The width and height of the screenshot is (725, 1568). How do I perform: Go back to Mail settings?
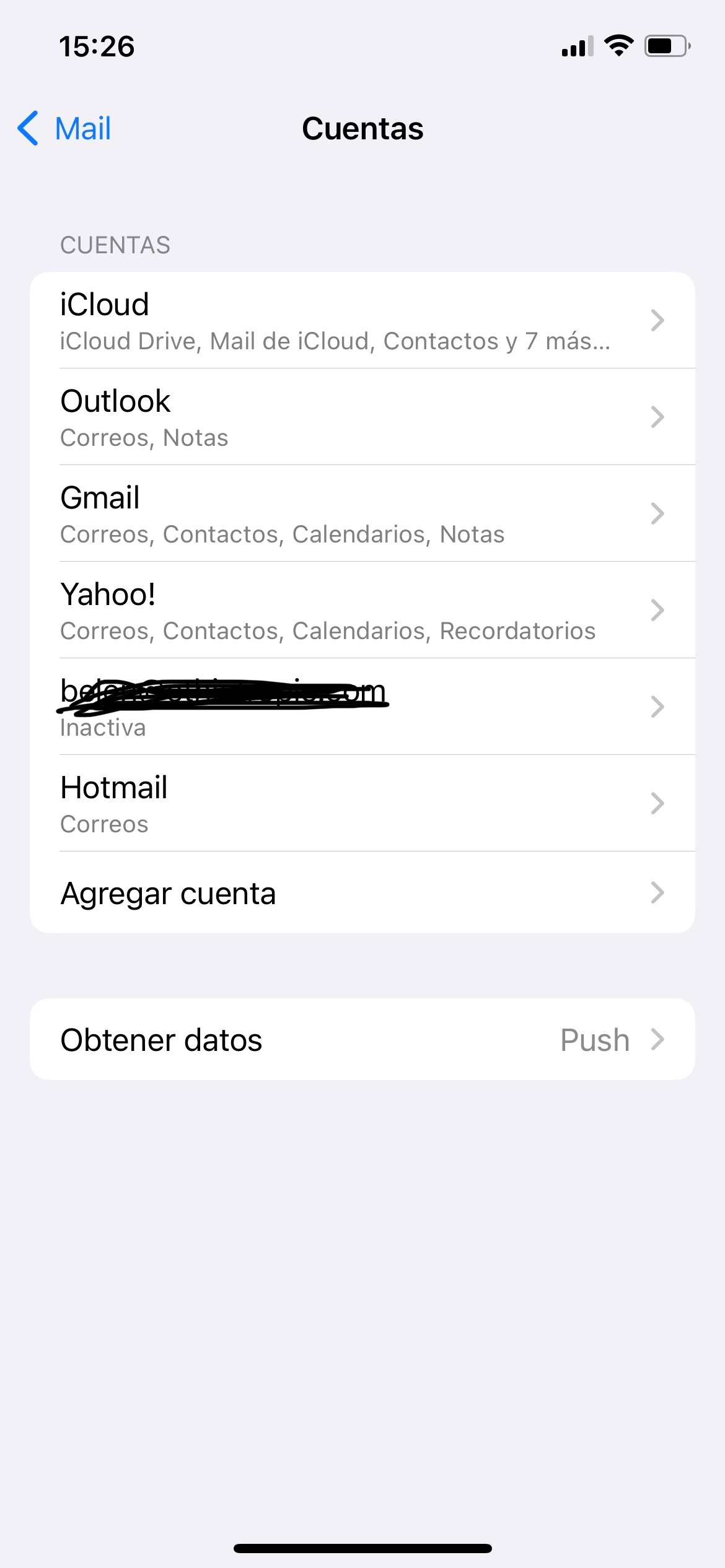(x=65, y=129)
